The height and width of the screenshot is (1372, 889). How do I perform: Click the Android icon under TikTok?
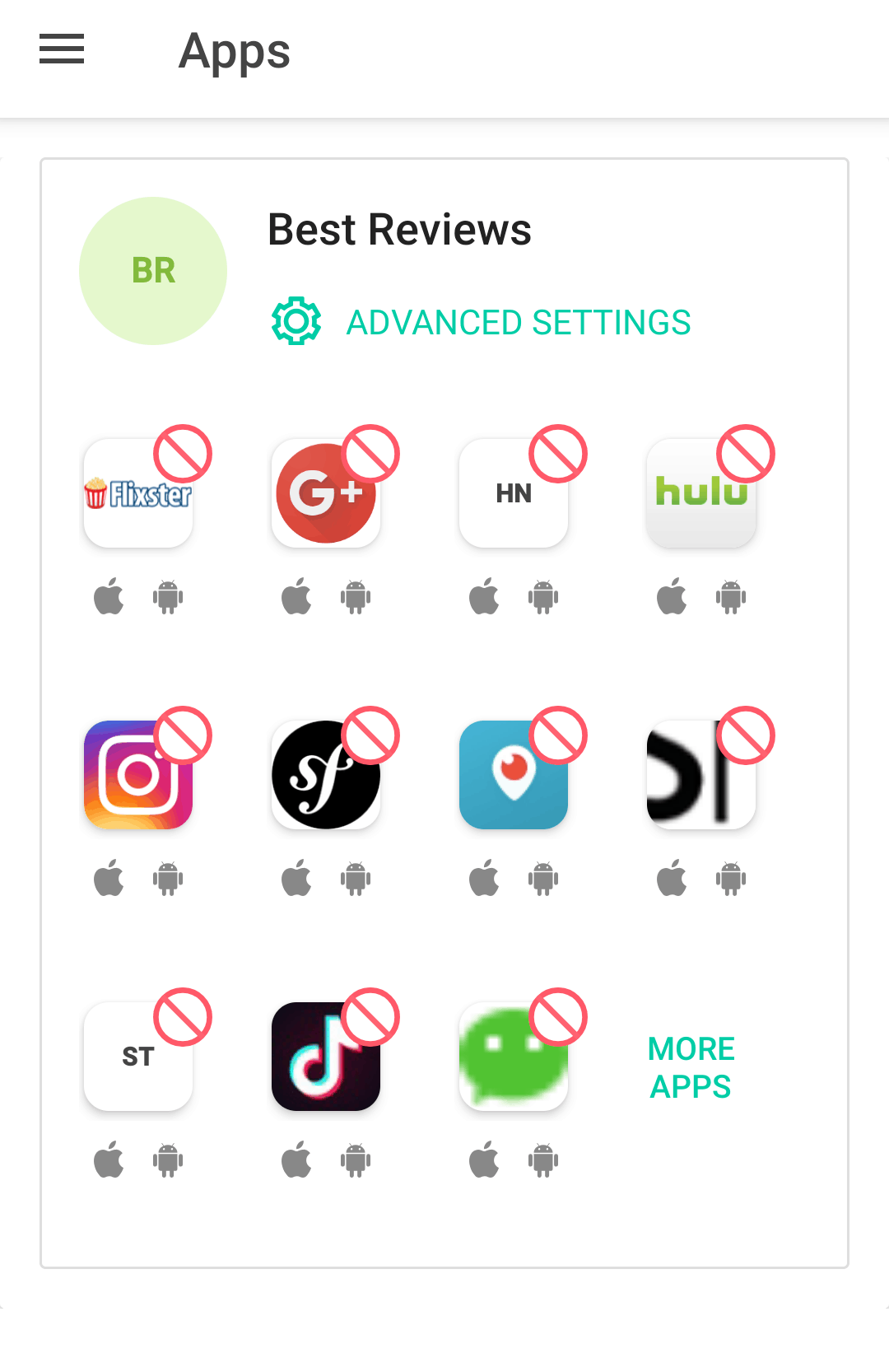[x=354, y=1161]
